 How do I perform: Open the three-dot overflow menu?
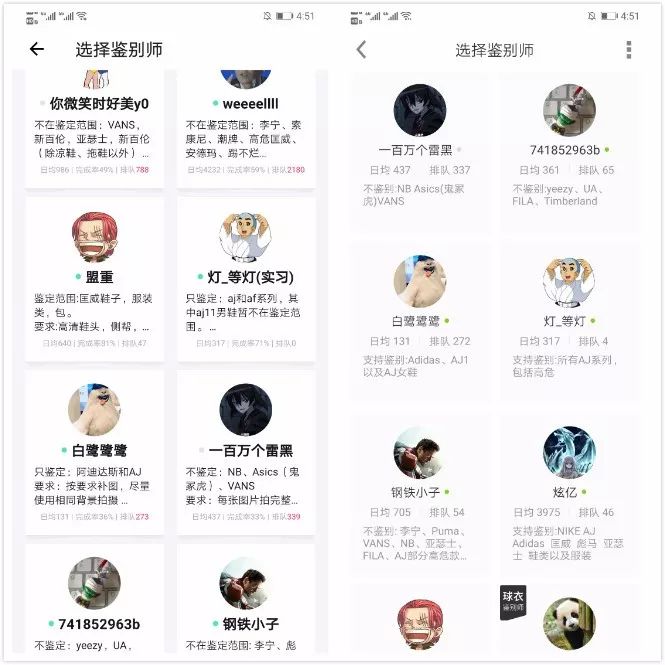coord(629,50)
